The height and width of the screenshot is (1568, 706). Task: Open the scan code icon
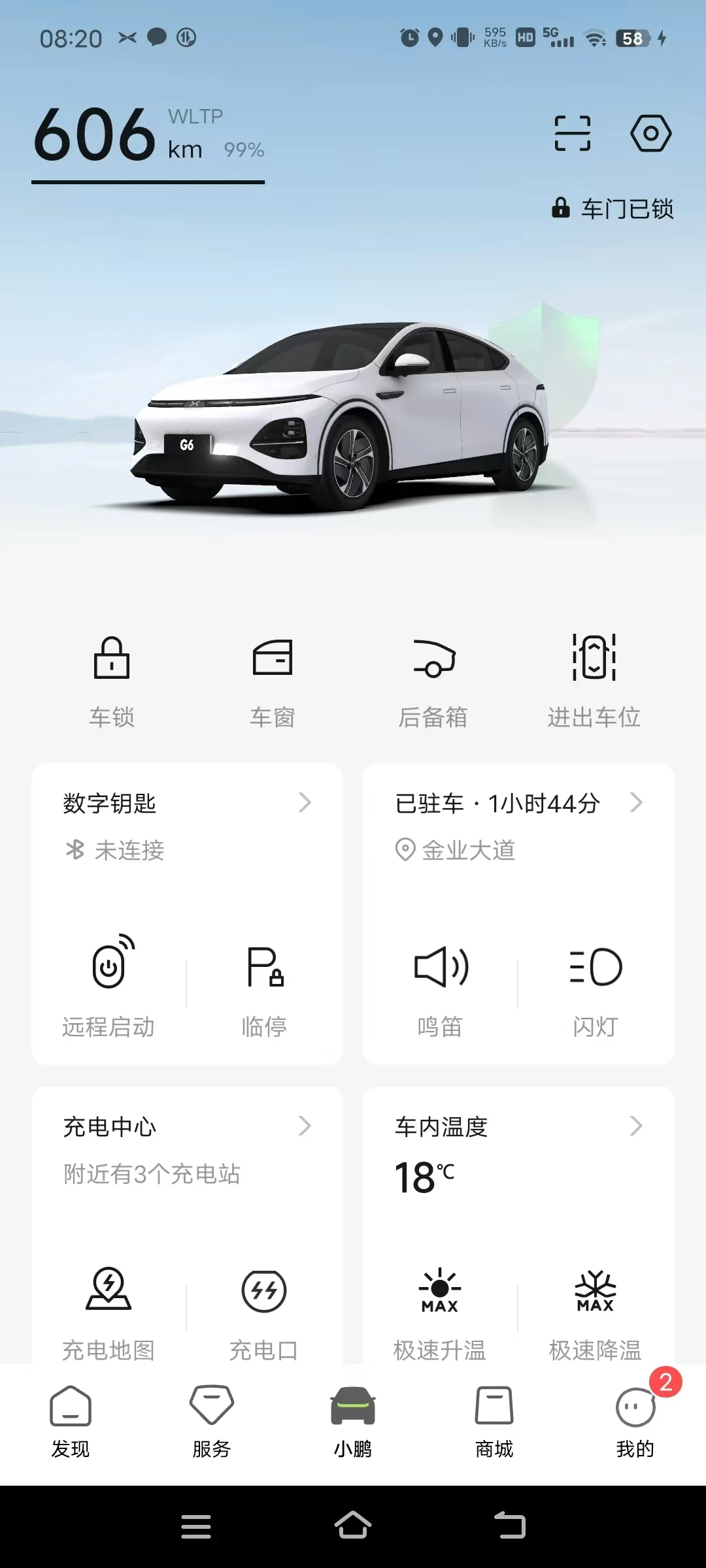tap(572, 133)
